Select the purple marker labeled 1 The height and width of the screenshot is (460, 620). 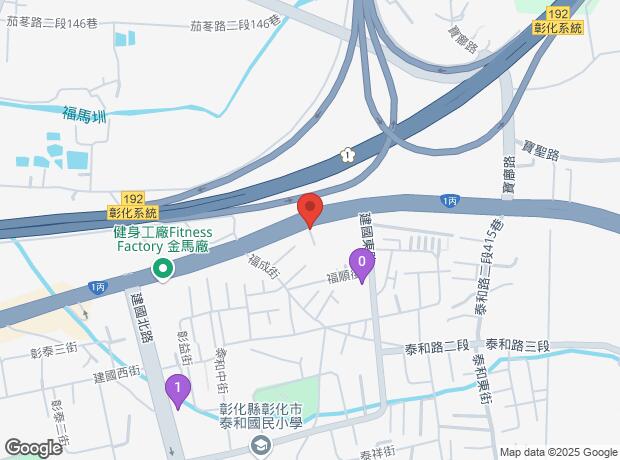177,389
